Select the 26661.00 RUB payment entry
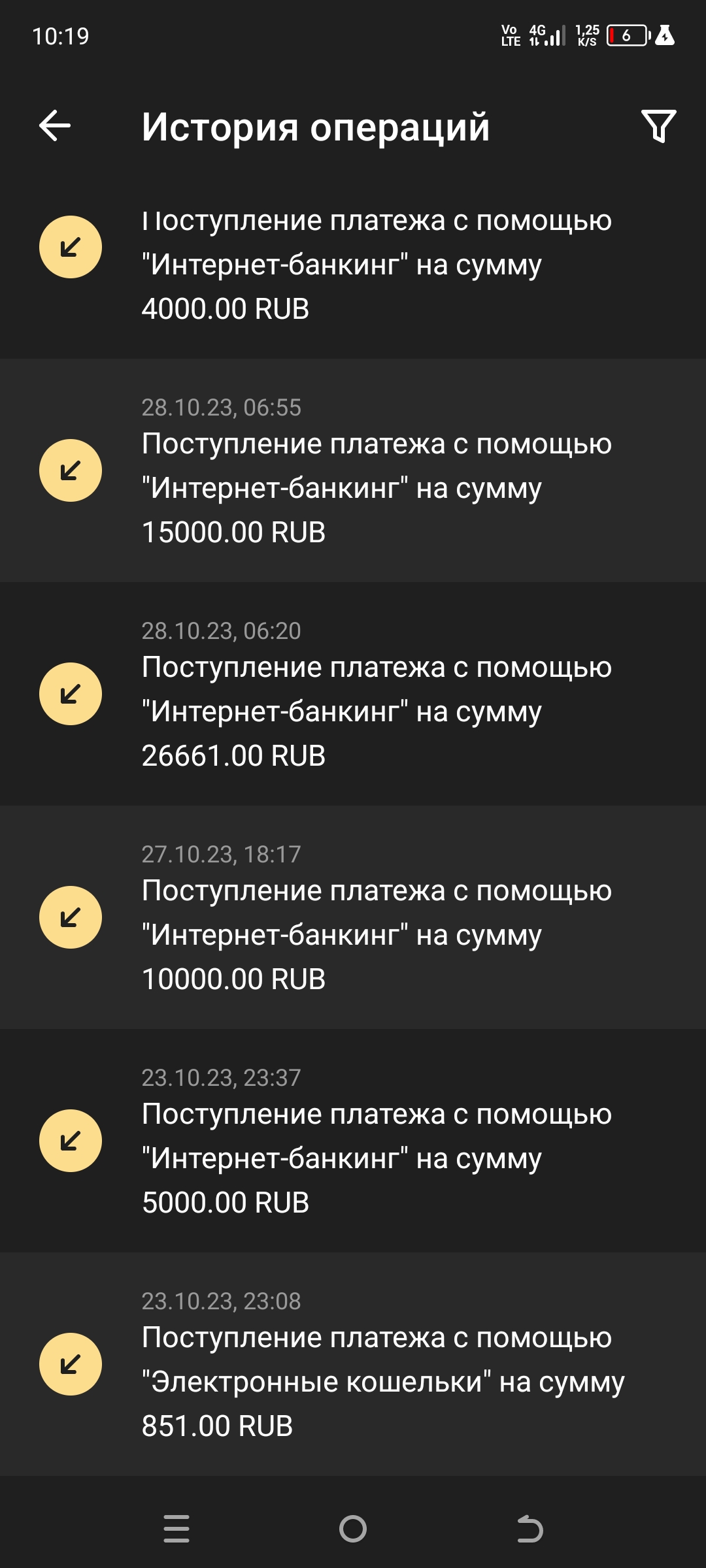 click(x=353, y=694)
